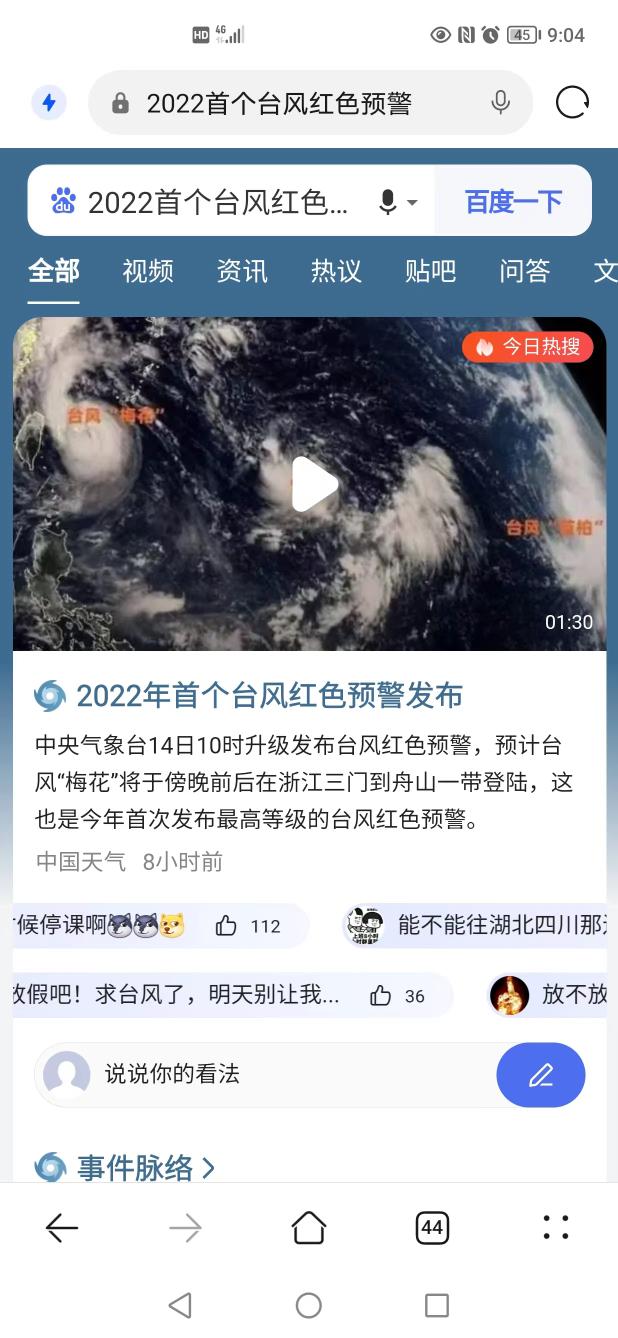Go to the browser home page
Viewport: 618px width, 1338px height.
pos(309,1227)
